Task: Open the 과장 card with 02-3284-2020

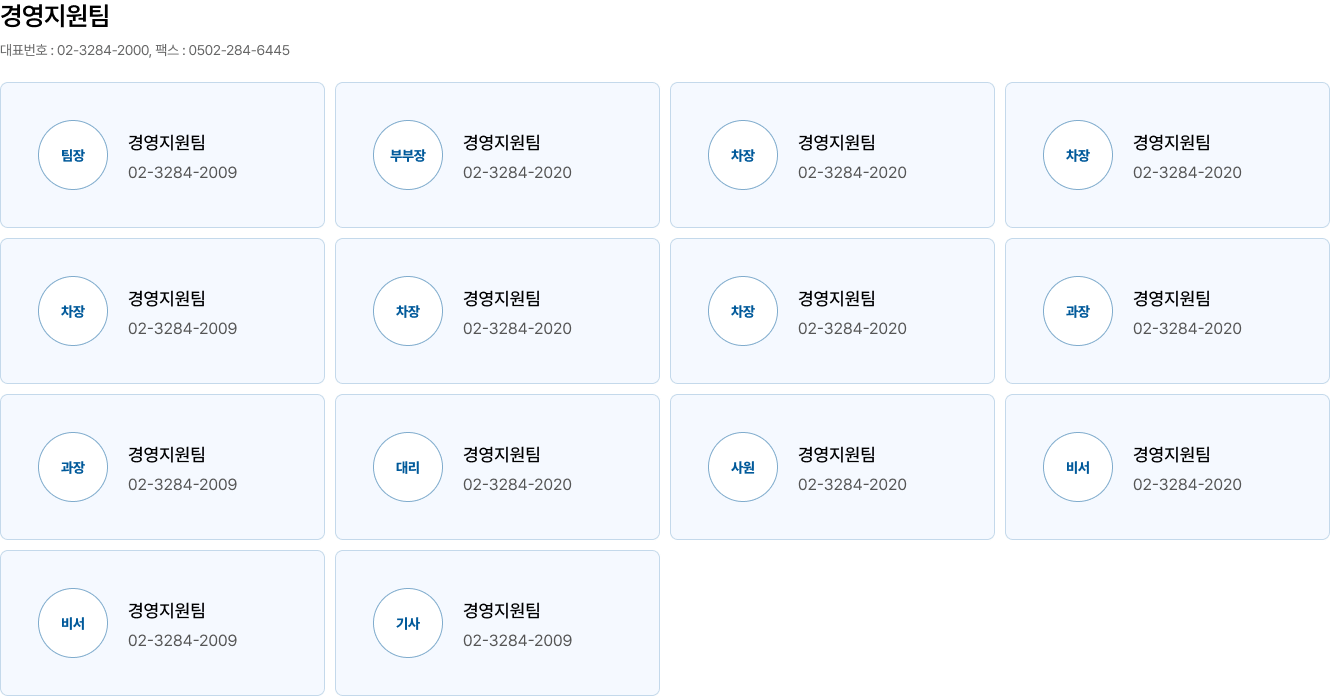Action: (1167, 311)
